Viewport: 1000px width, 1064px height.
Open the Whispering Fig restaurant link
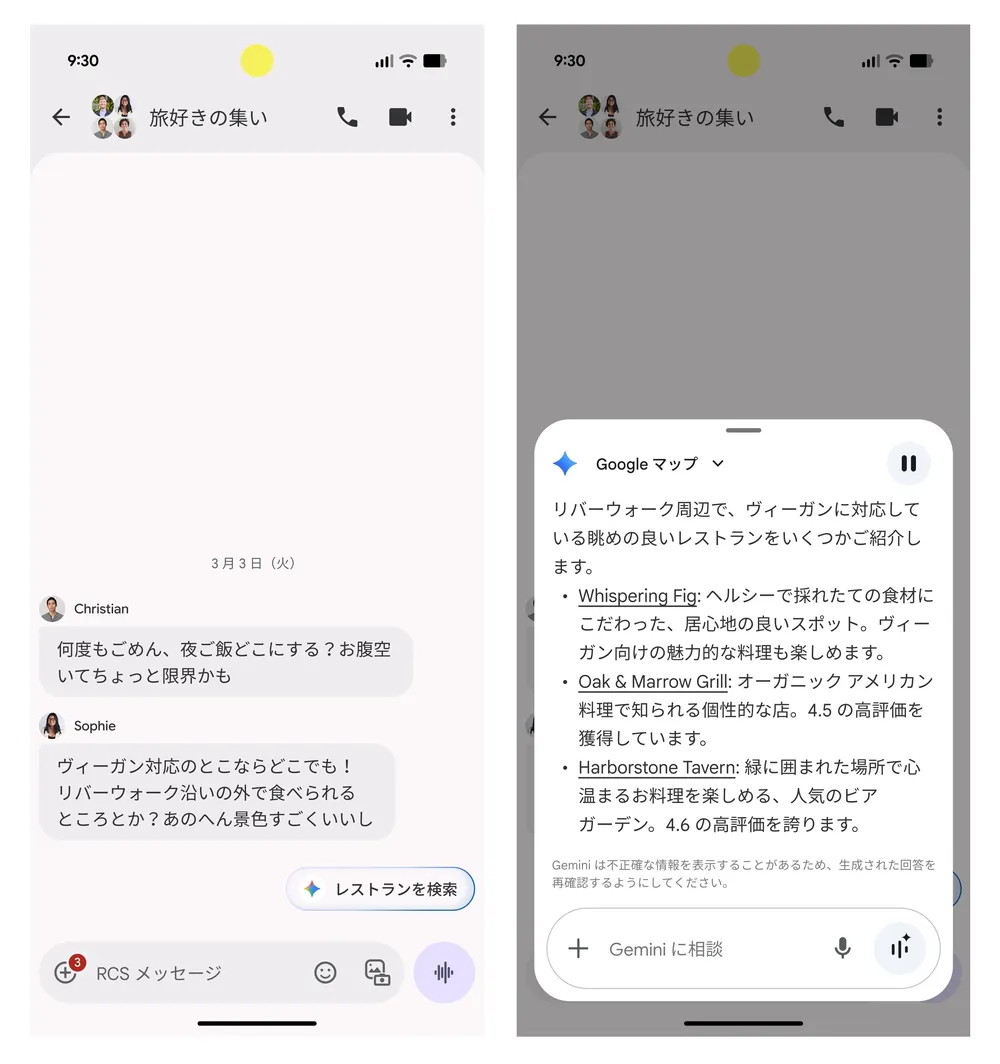point(637,595)
